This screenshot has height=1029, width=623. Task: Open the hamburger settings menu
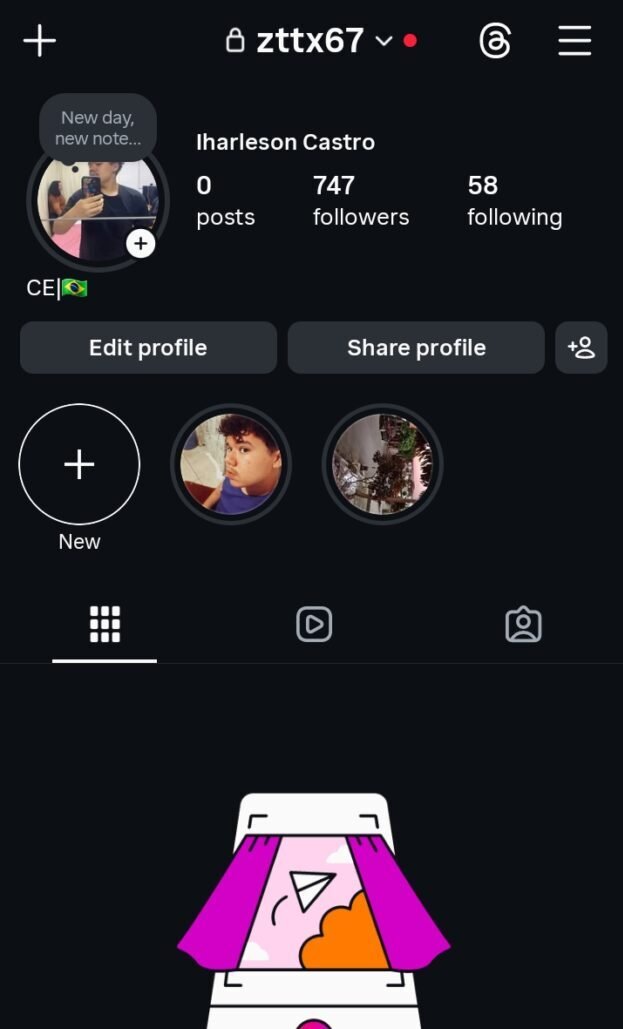tap(575, 41)
